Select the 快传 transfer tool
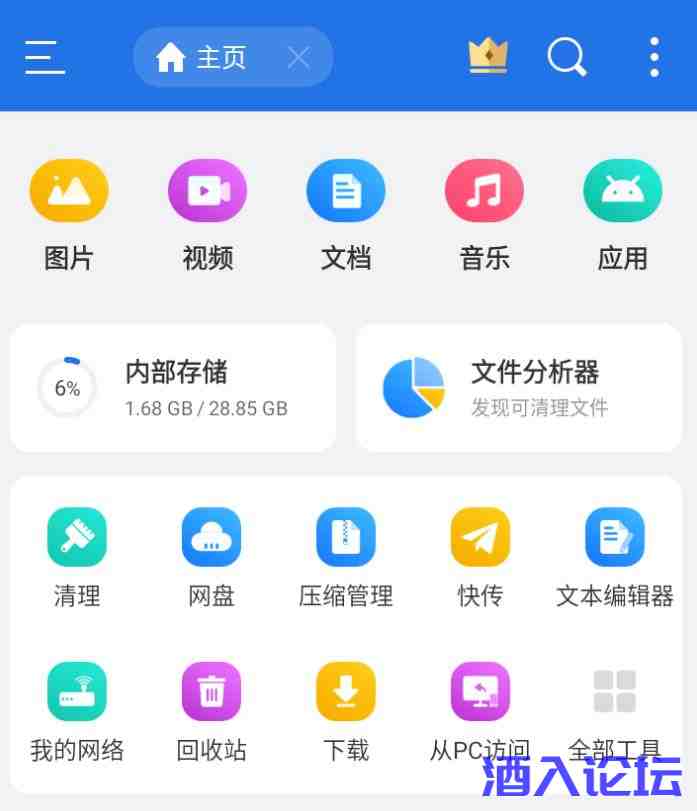 480,557
